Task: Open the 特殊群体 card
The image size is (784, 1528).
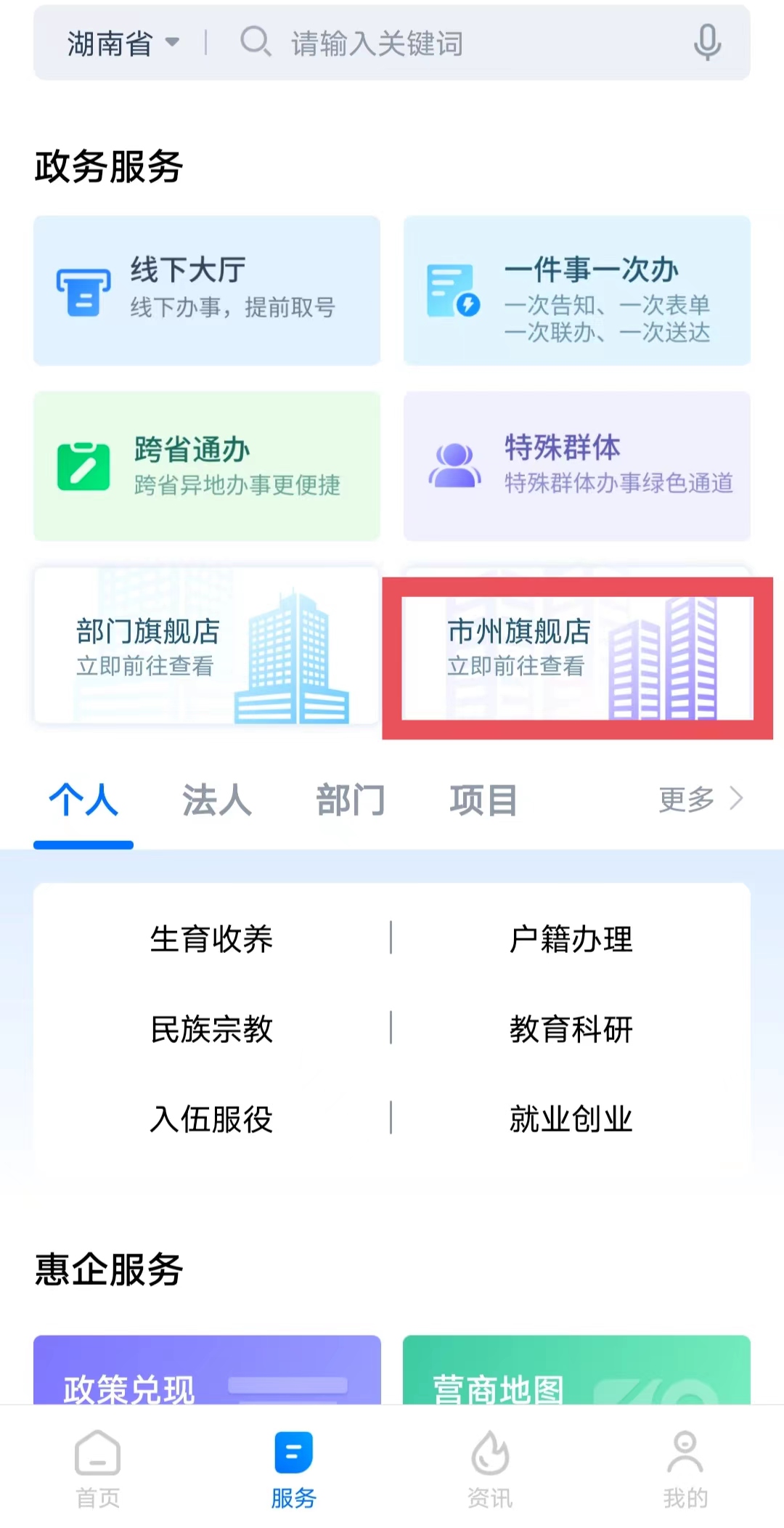Action: coord(576,466)
